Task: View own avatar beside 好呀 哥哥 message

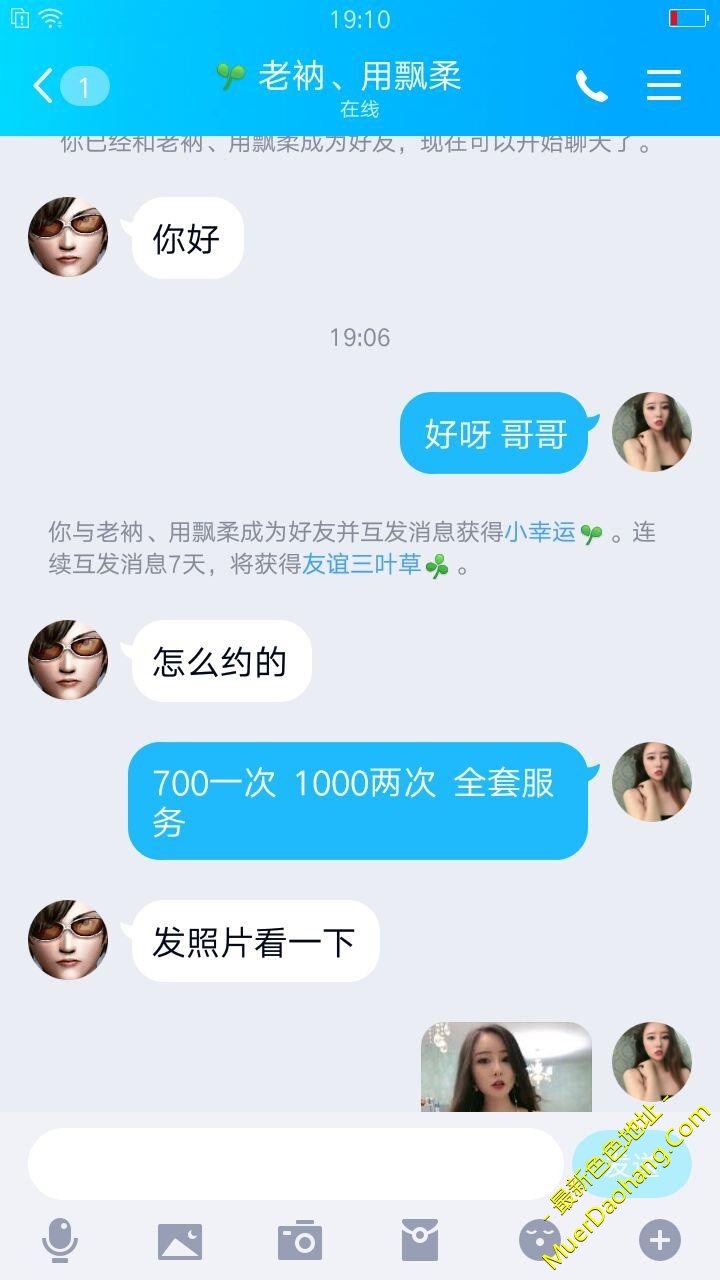Action: coord(652,432)
